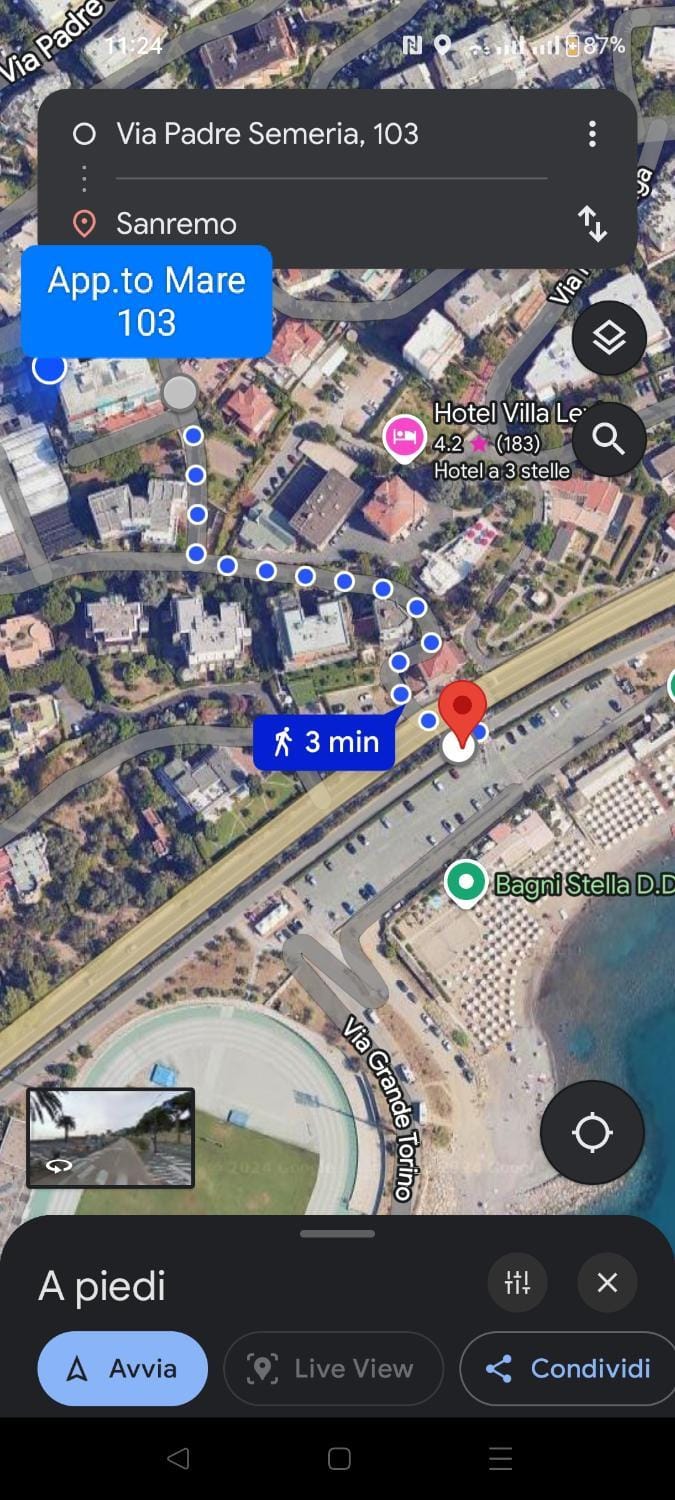The width and height of the screenshot is (675, 1500).
Task: Share directions via Condividi
Action: [x=570, y=1368]
